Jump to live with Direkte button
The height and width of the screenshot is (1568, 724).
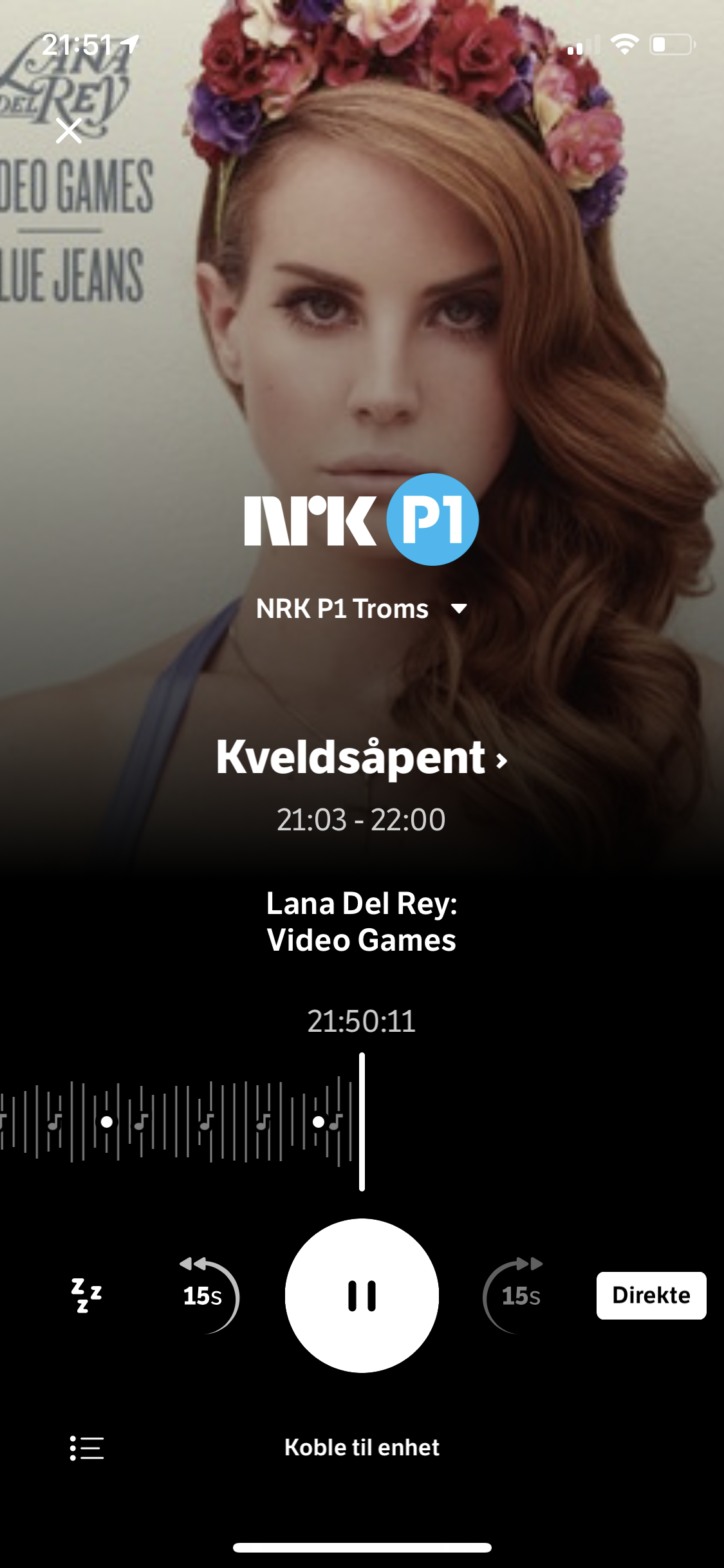[x=651, y=1295]
